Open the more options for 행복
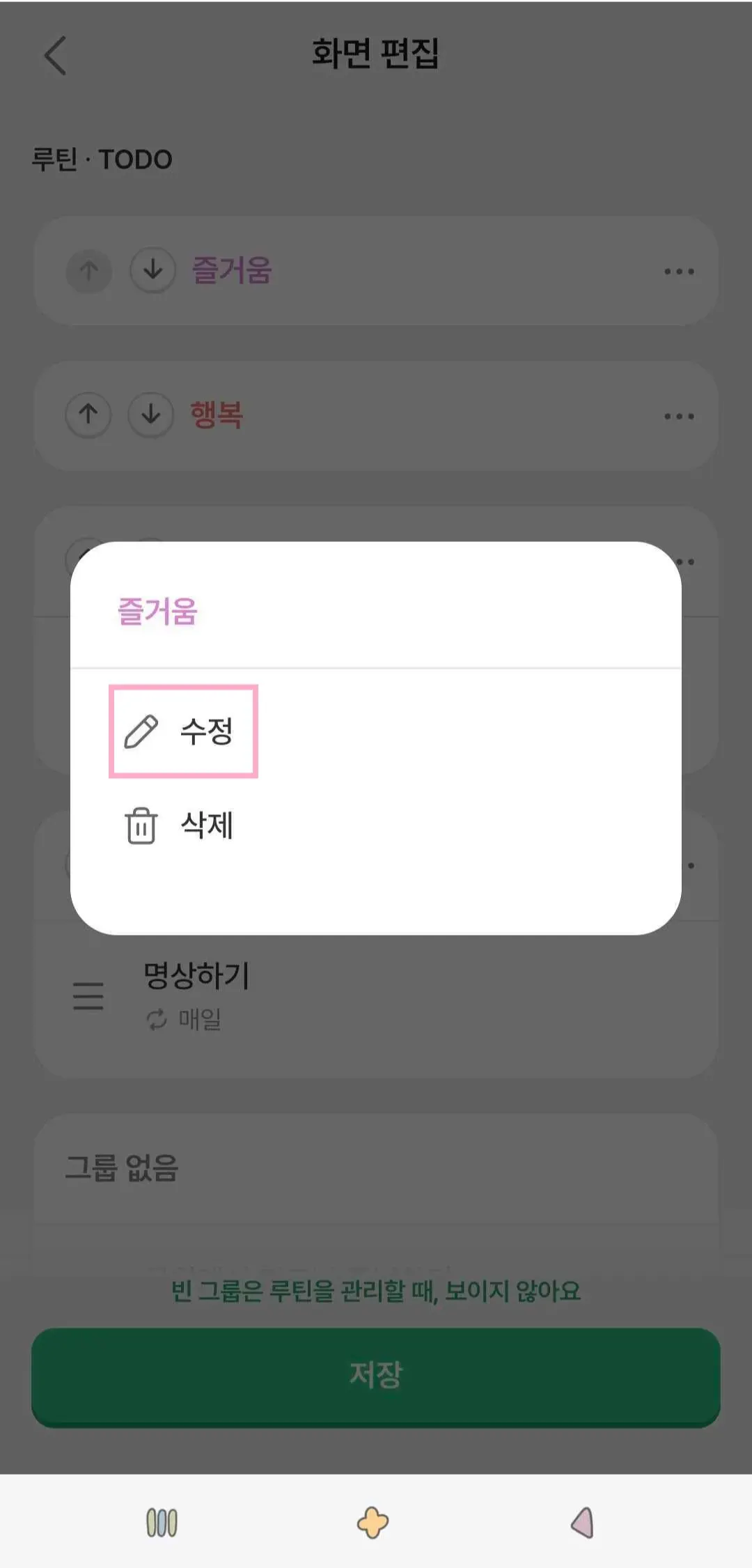 pyautogui.click(x=678, y=417)
